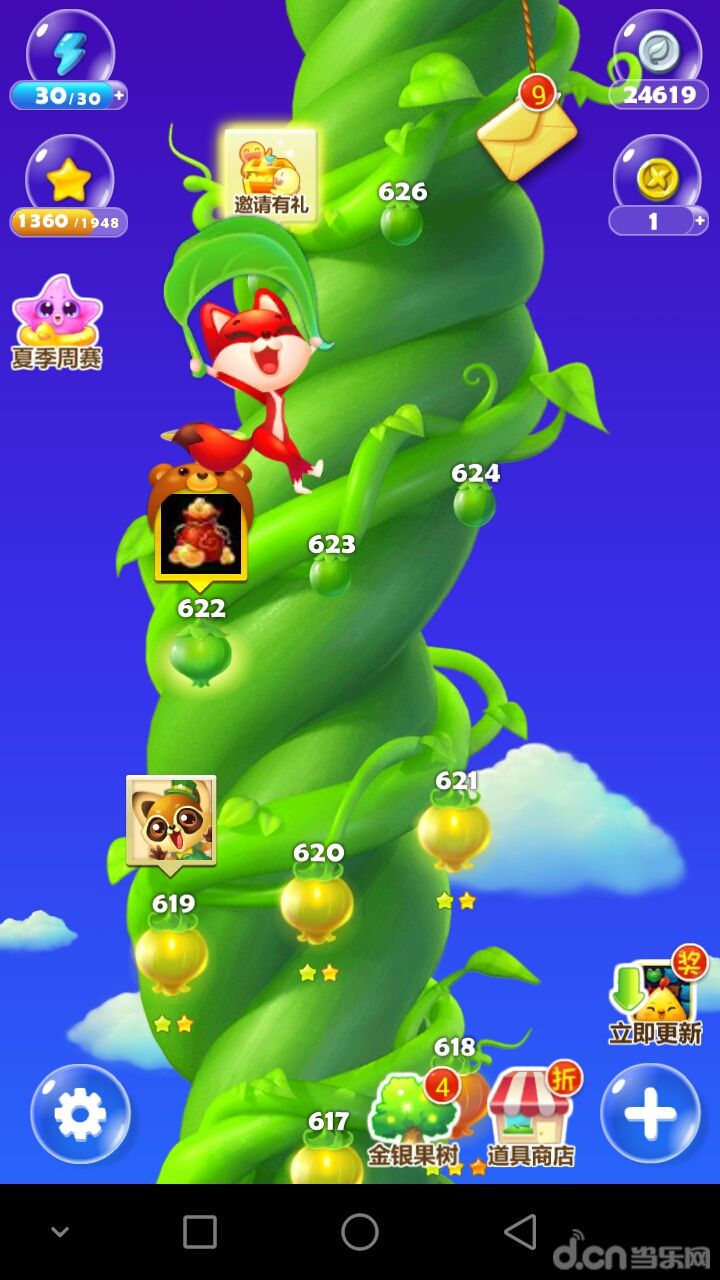Open the 金银果树 fruit tree
The width and height of the screenshot is (720, 1280).
pyautogui.click(x=414, y=1120)
